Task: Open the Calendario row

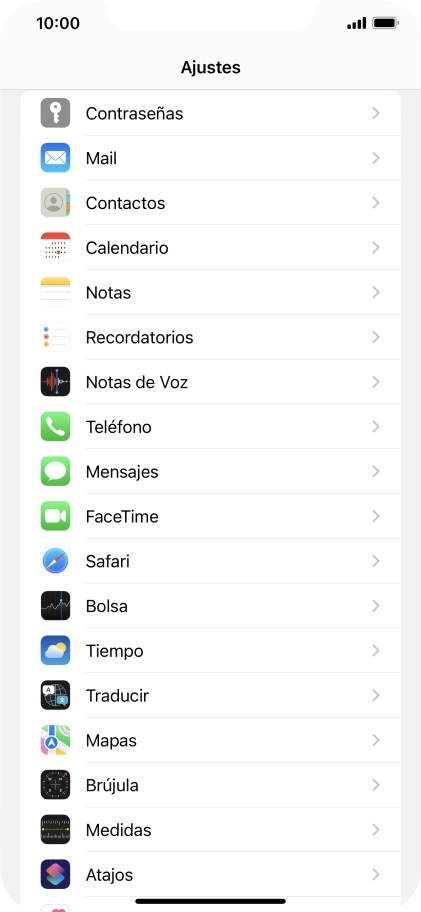Action: click(x=210, y=247)
